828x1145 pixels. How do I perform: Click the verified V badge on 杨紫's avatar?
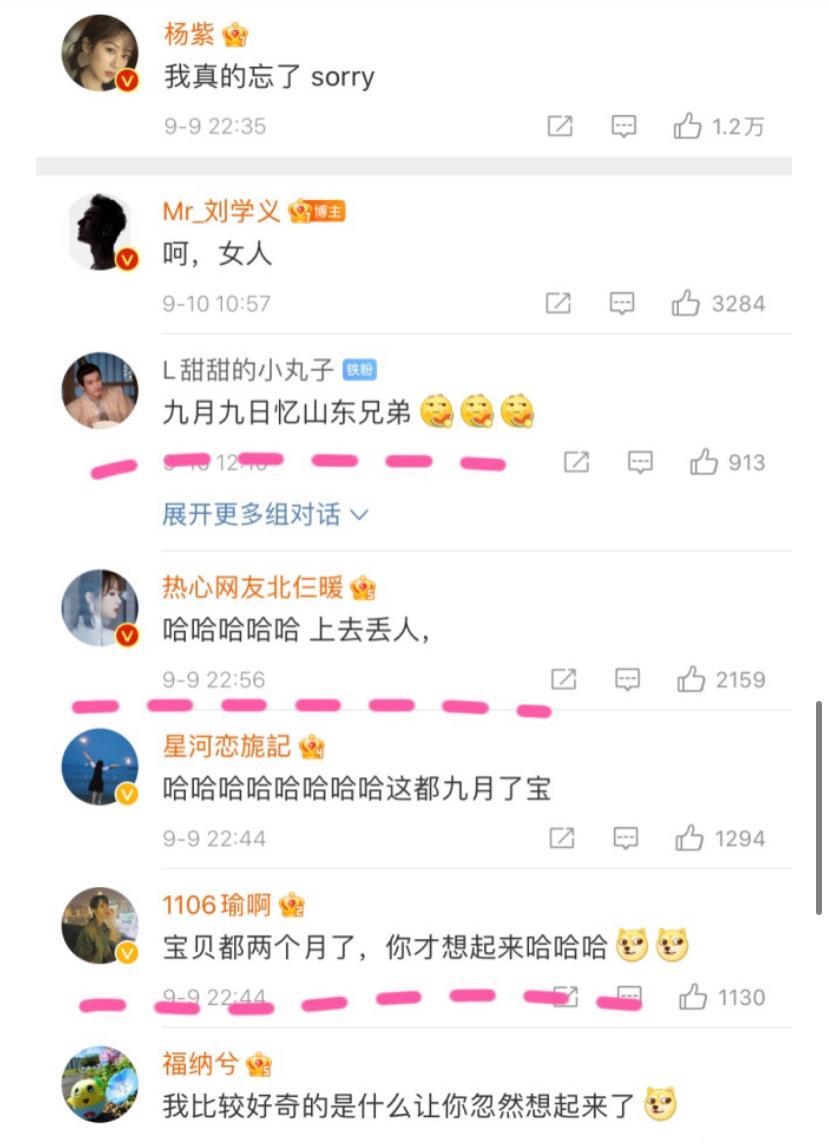tap(125, 79)
